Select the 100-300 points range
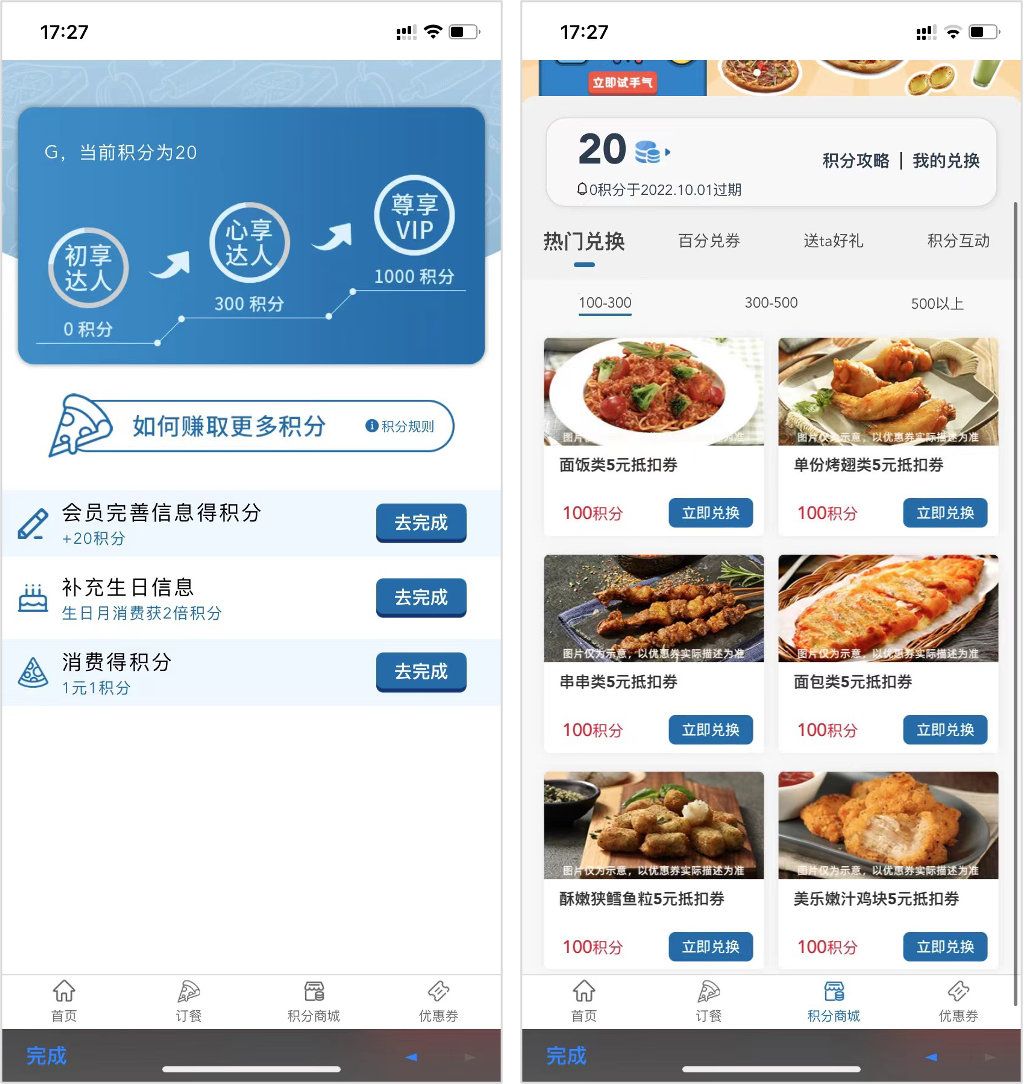 point(605,303)
